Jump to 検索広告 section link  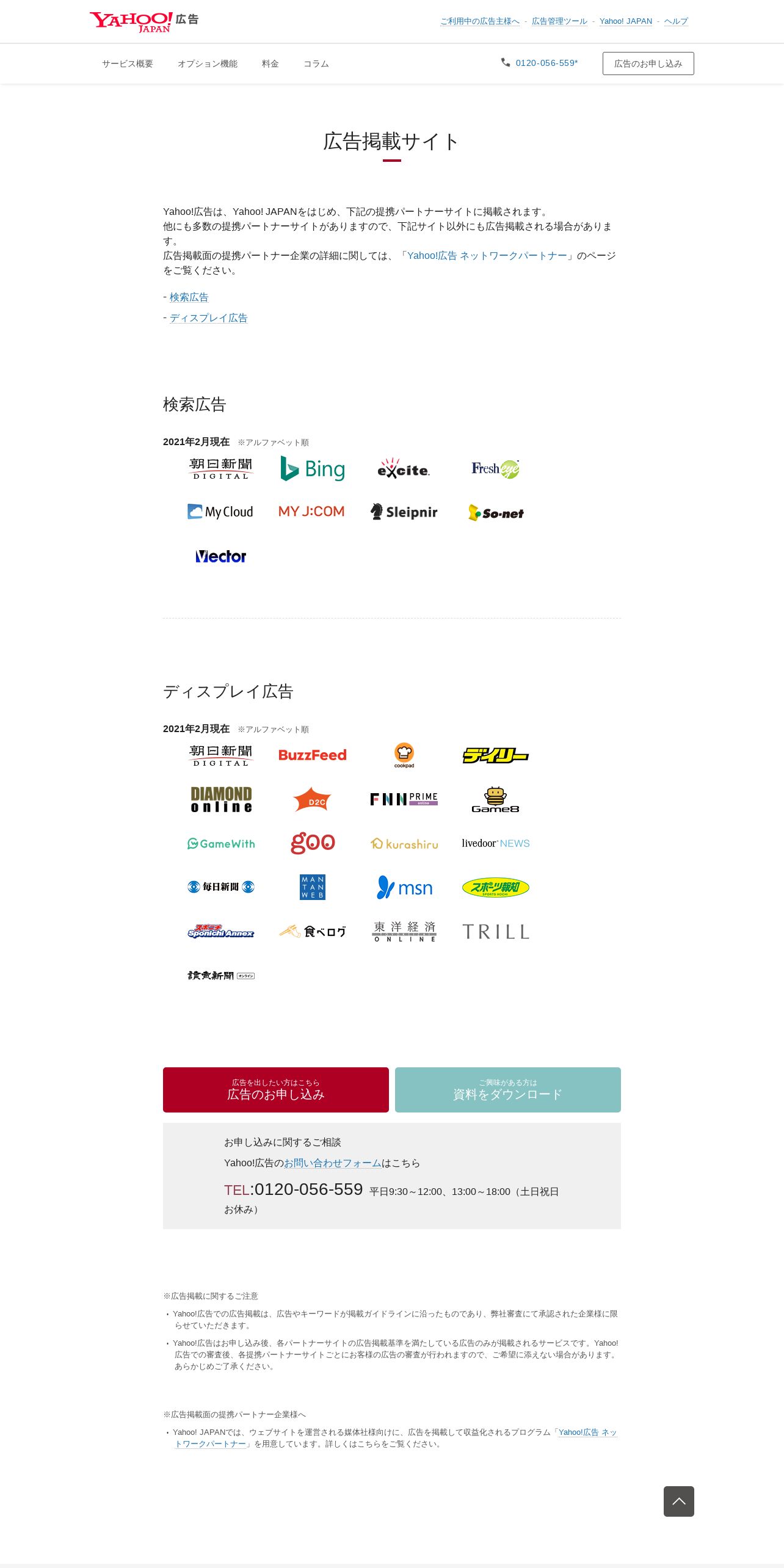coord(189,297)
